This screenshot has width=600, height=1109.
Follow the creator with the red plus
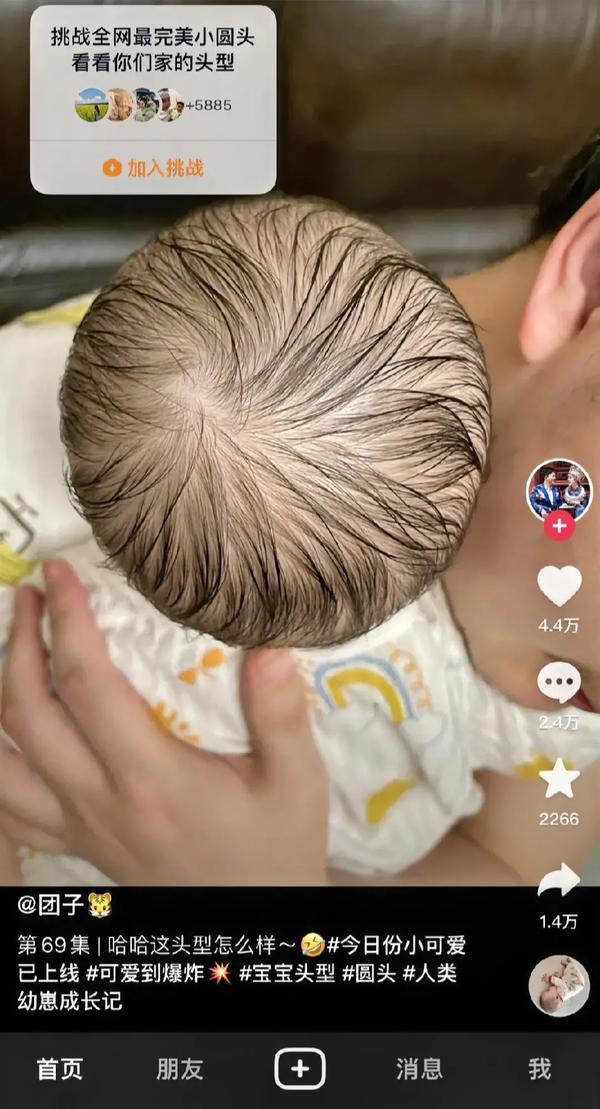[559, 525]
